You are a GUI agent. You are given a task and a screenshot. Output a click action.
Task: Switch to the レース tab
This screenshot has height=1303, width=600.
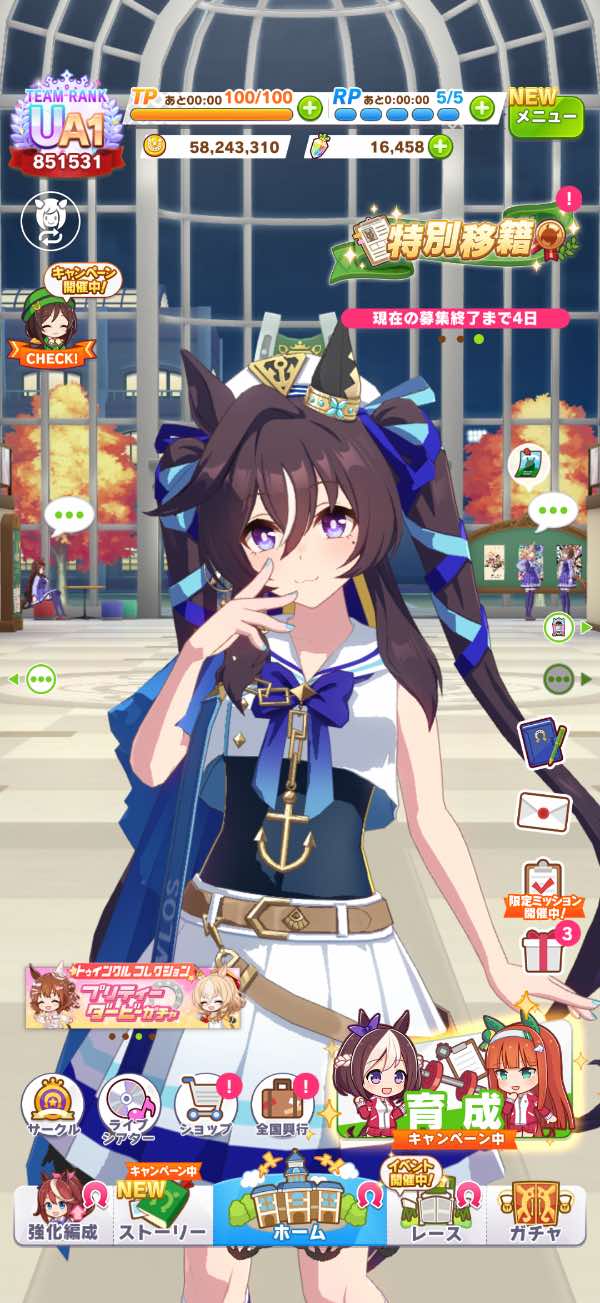pos(437,1212)
